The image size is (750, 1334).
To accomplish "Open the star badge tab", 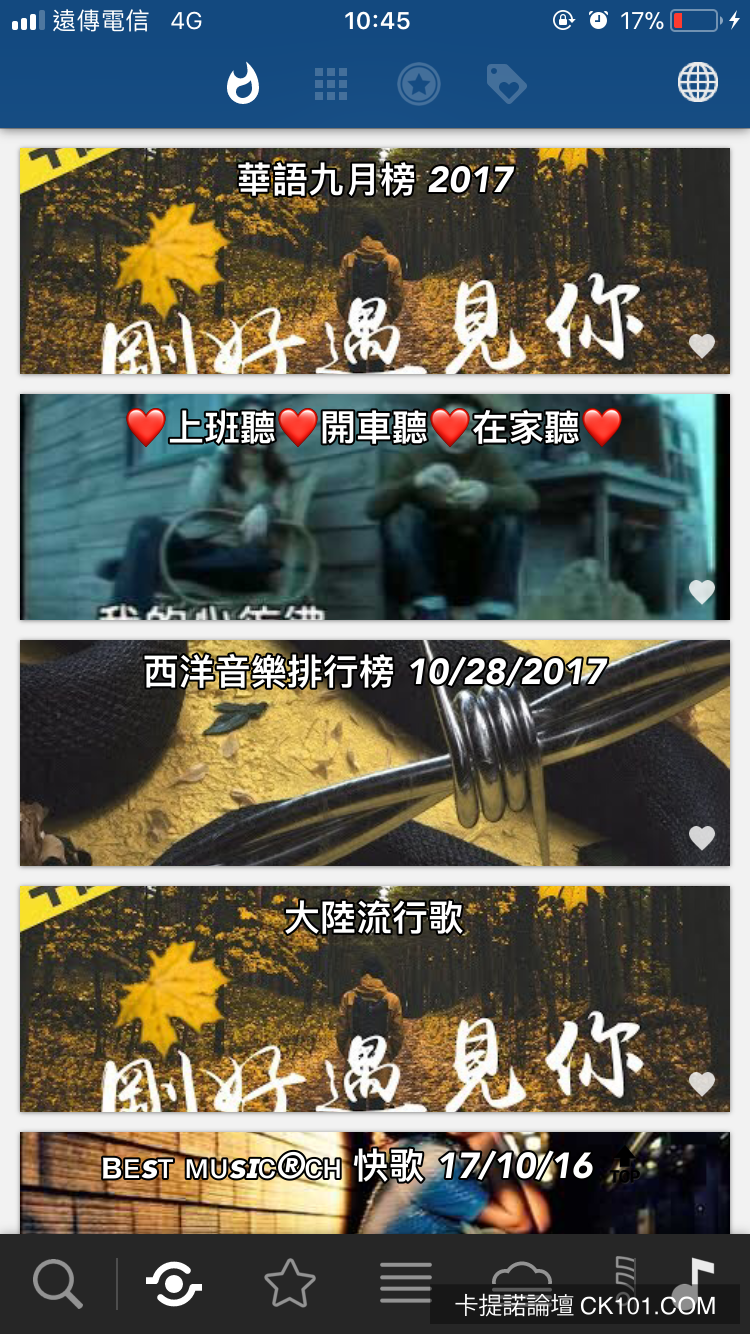I will (x=418, y=84).
